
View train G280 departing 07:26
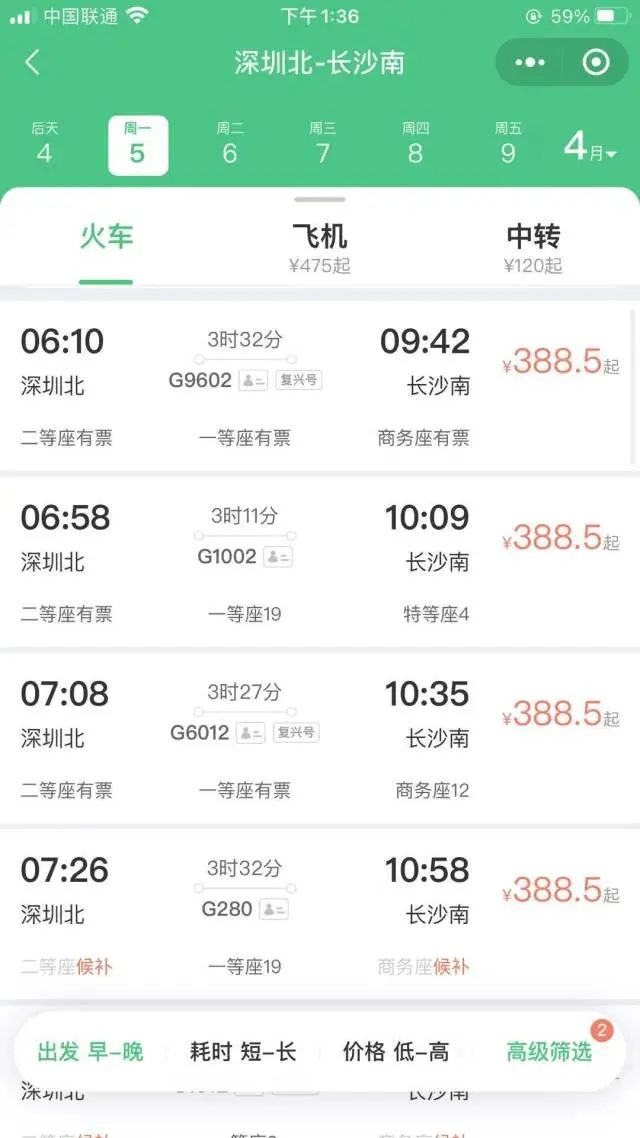[x=320, y=915]
